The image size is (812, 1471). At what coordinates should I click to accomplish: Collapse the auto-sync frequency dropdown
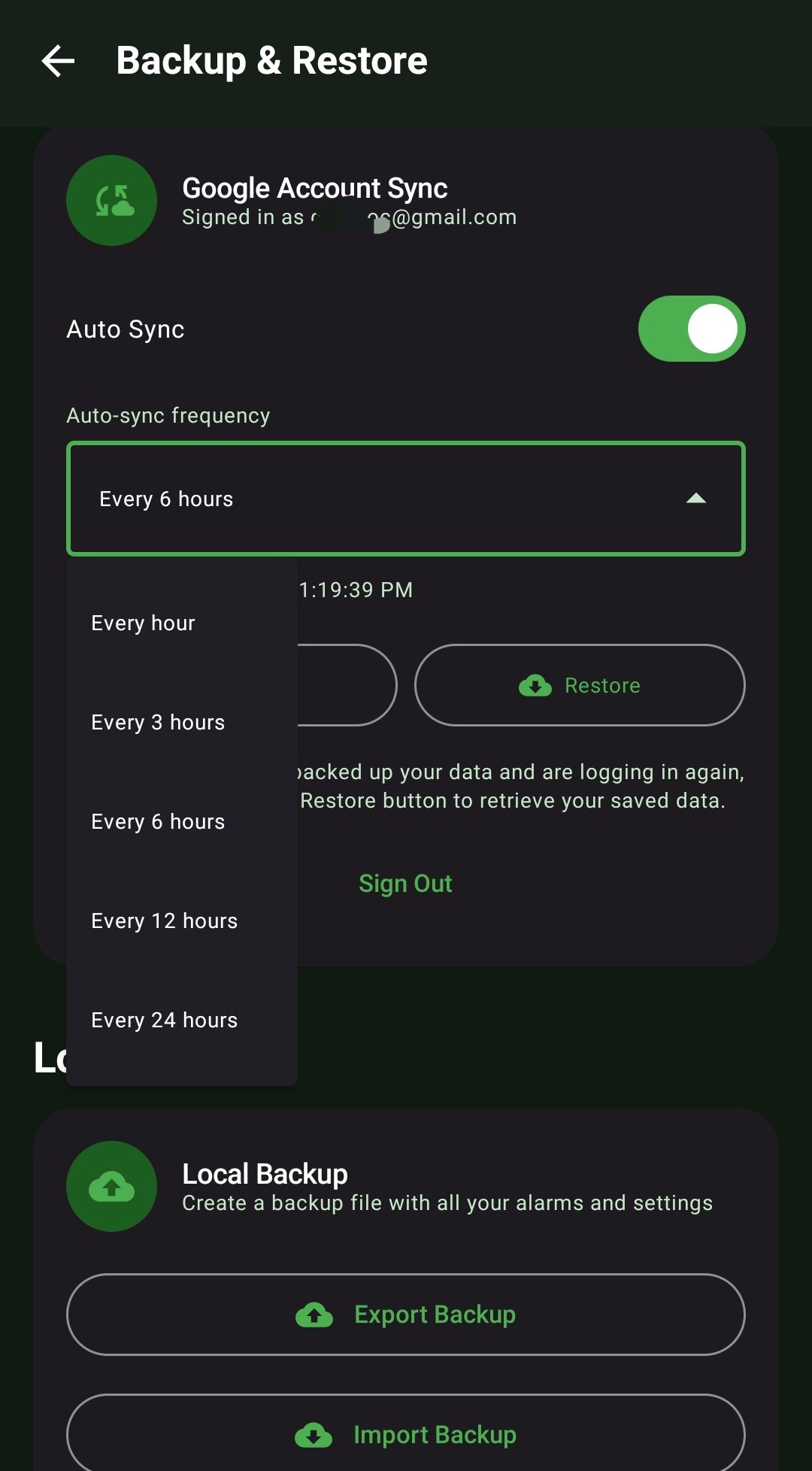(695, 499)
